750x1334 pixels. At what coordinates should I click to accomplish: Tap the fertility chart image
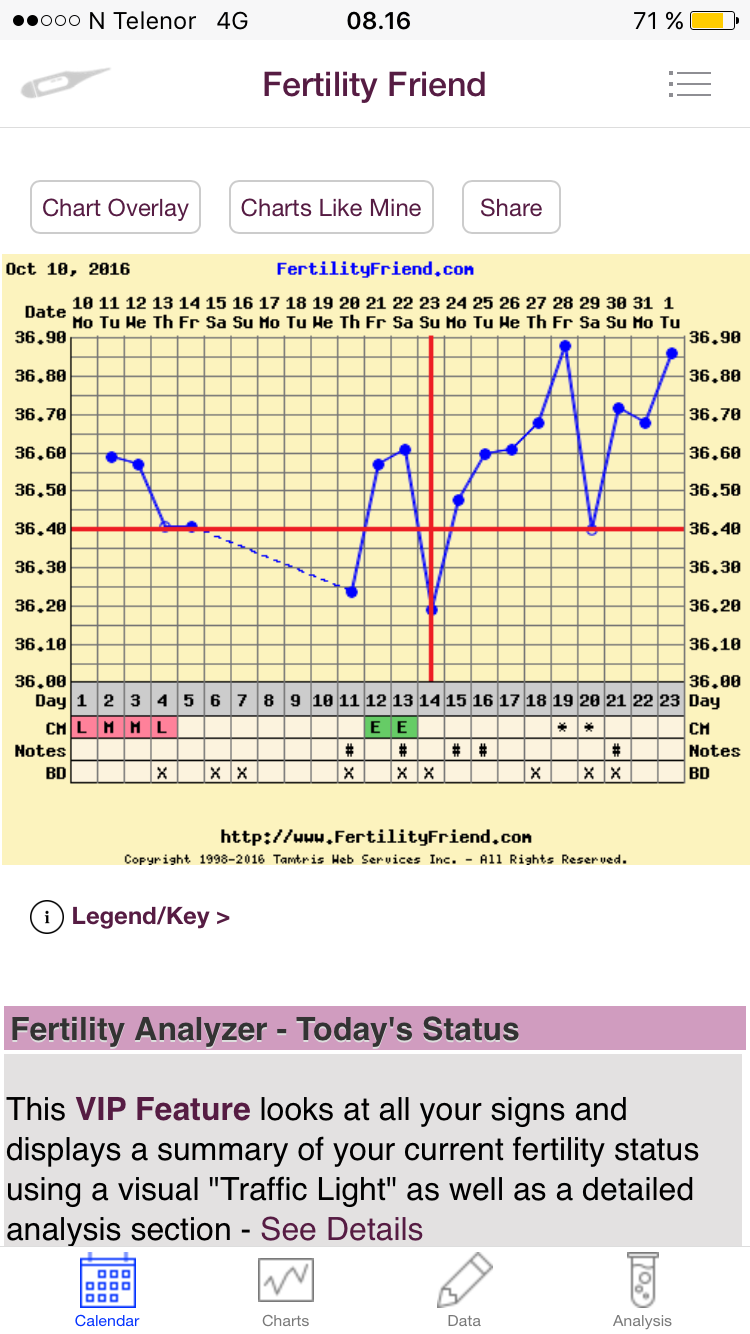[375, 558]
